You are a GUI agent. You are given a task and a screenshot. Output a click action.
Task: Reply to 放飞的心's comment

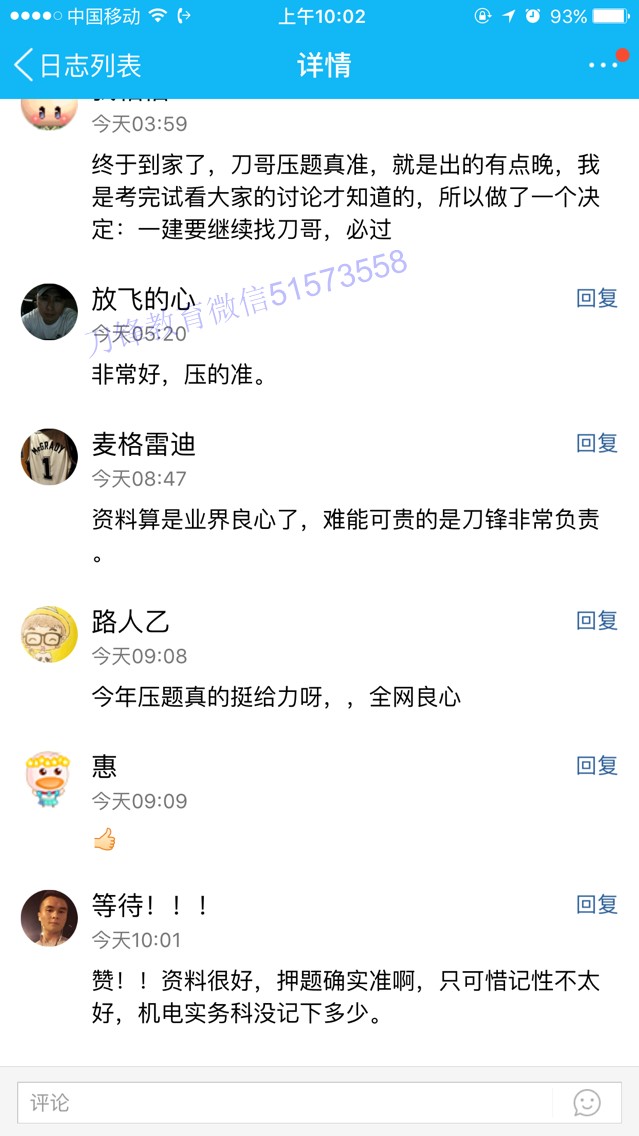coord(597,298)
